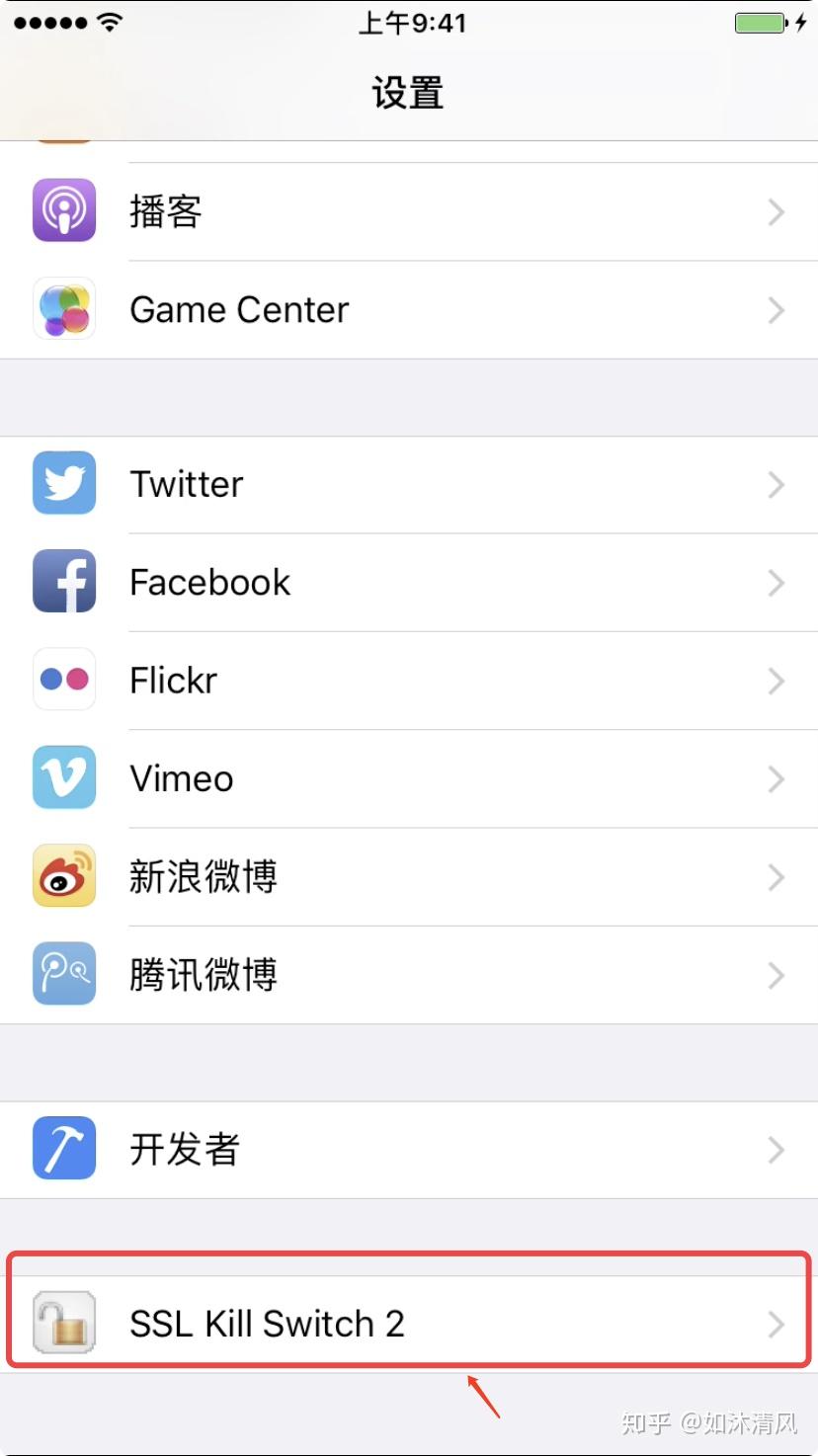Select the Twitter bird icon
This screenshot has height=1456, width=818.
coord(64,483)
